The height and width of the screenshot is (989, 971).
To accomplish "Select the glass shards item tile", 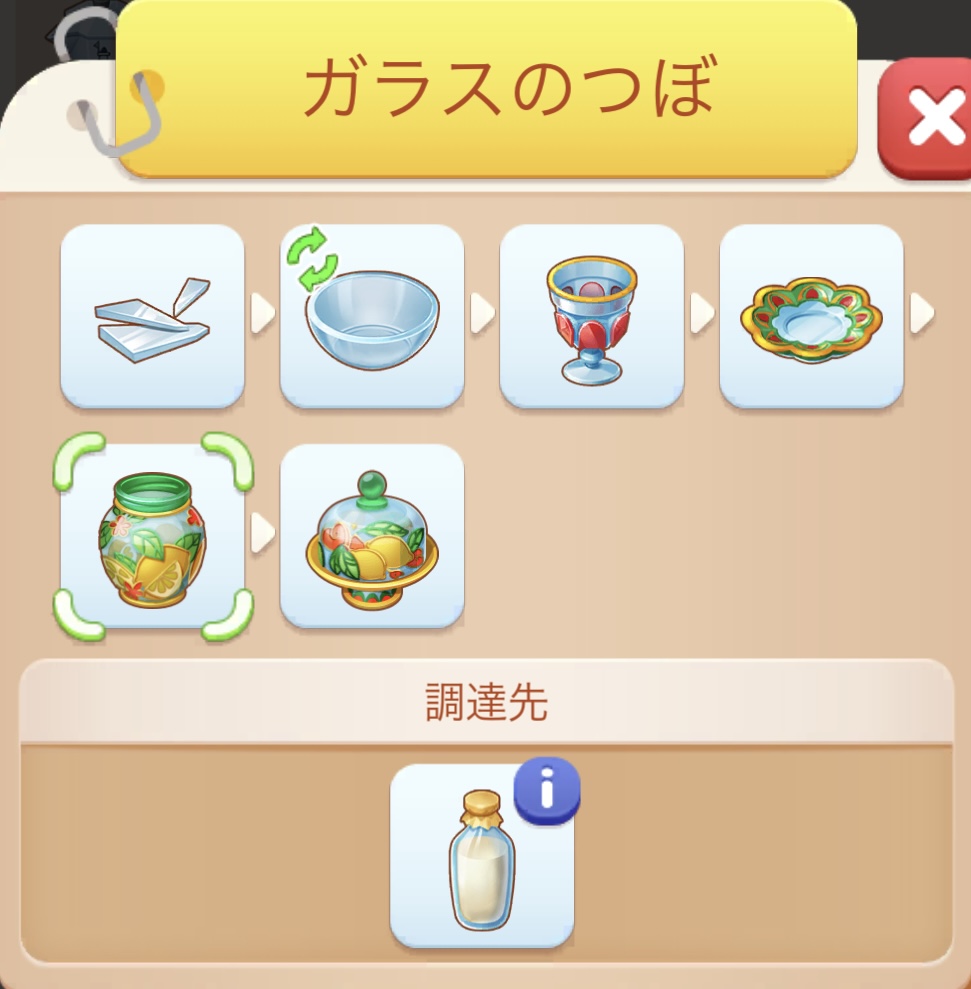I will [x=152, y=316].
